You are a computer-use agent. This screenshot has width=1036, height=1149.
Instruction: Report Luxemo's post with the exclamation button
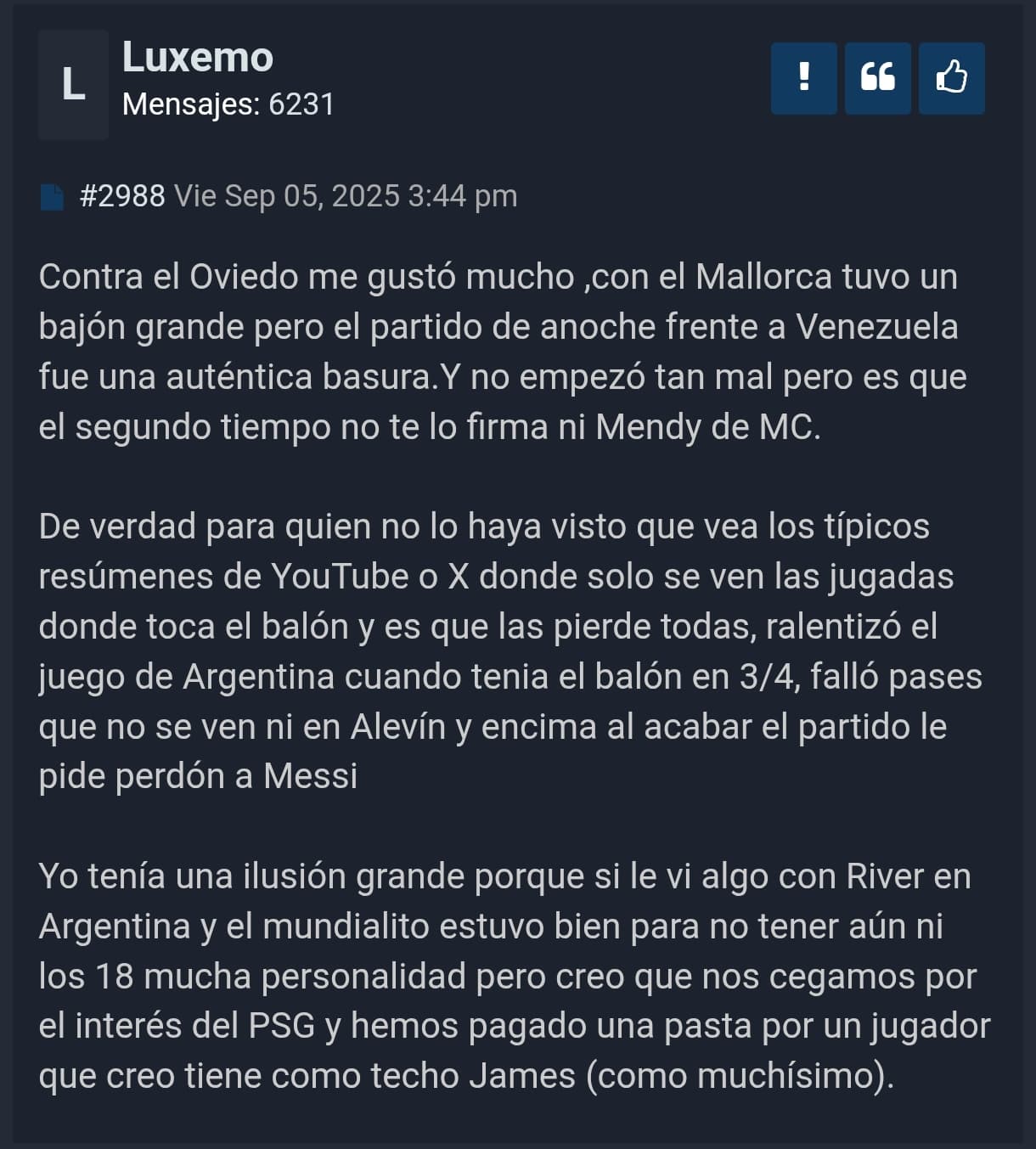(x=803, y=78)
